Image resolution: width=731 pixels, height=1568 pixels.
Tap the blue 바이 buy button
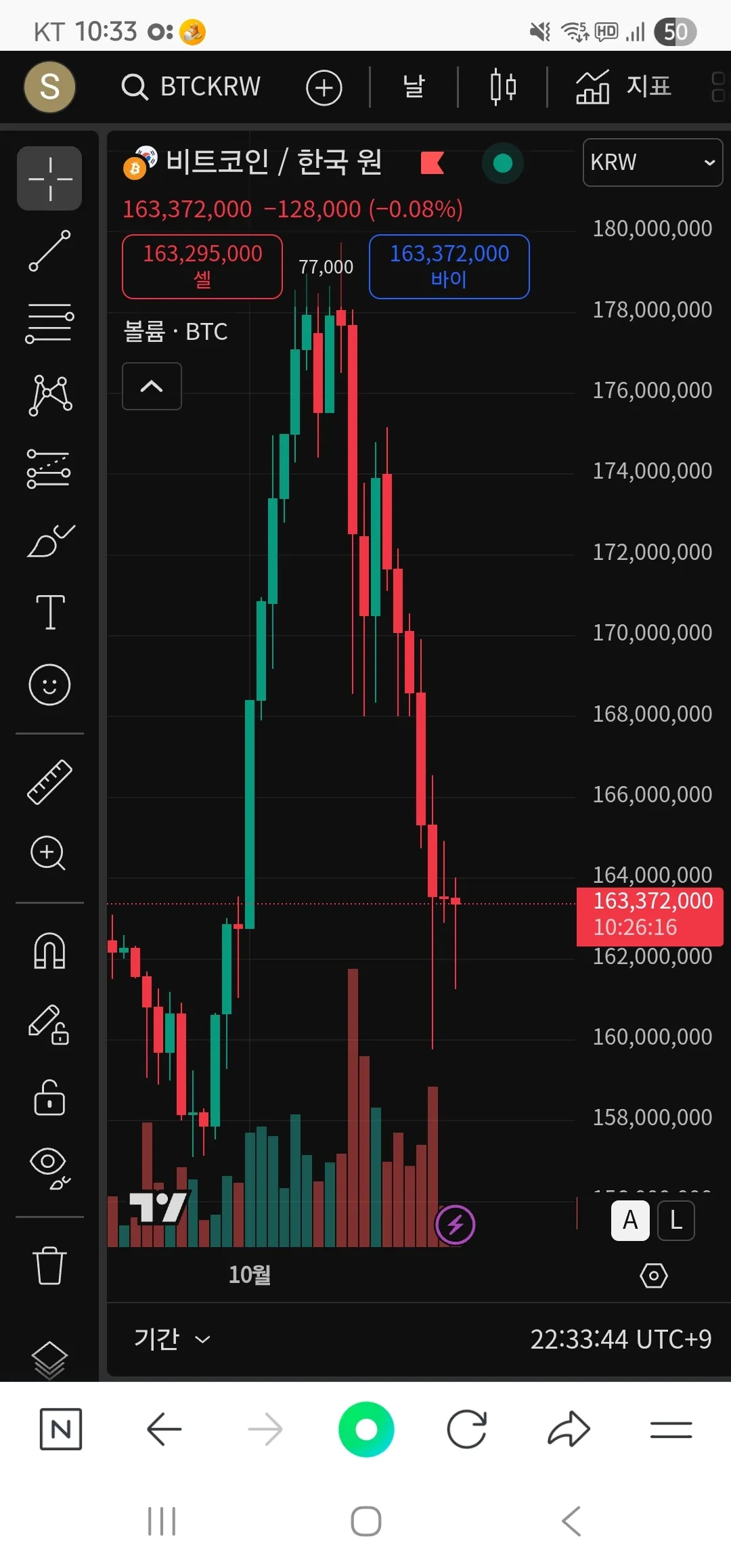pyautogui.click(x=449, y=266)
